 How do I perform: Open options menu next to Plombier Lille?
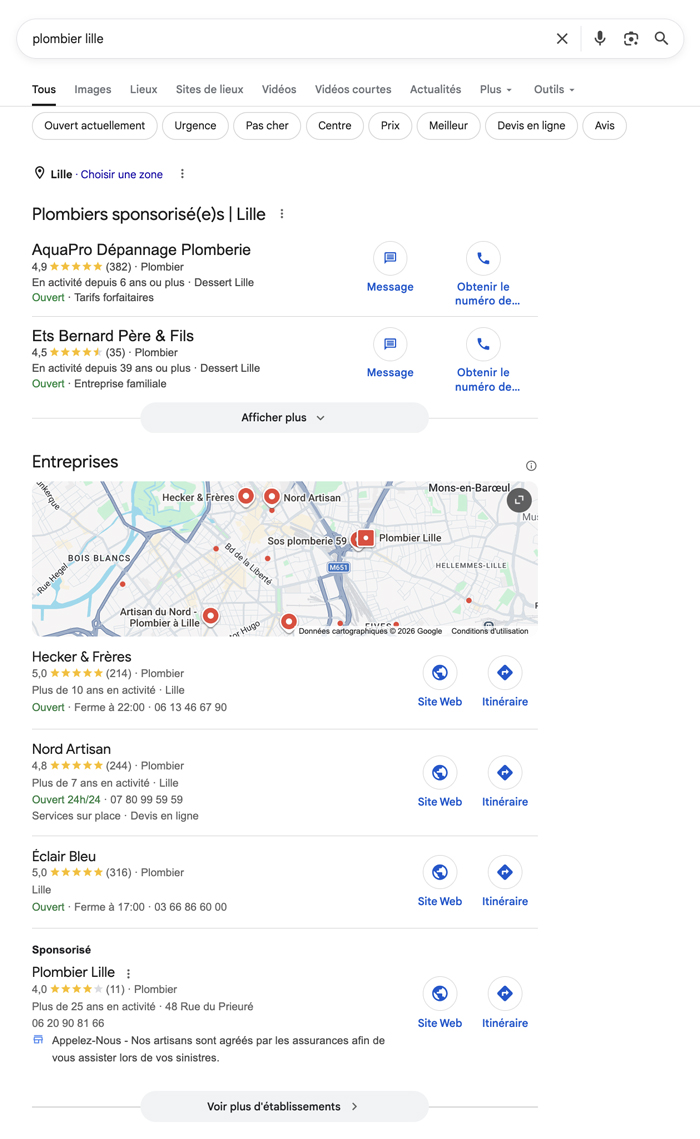point(129,973)
